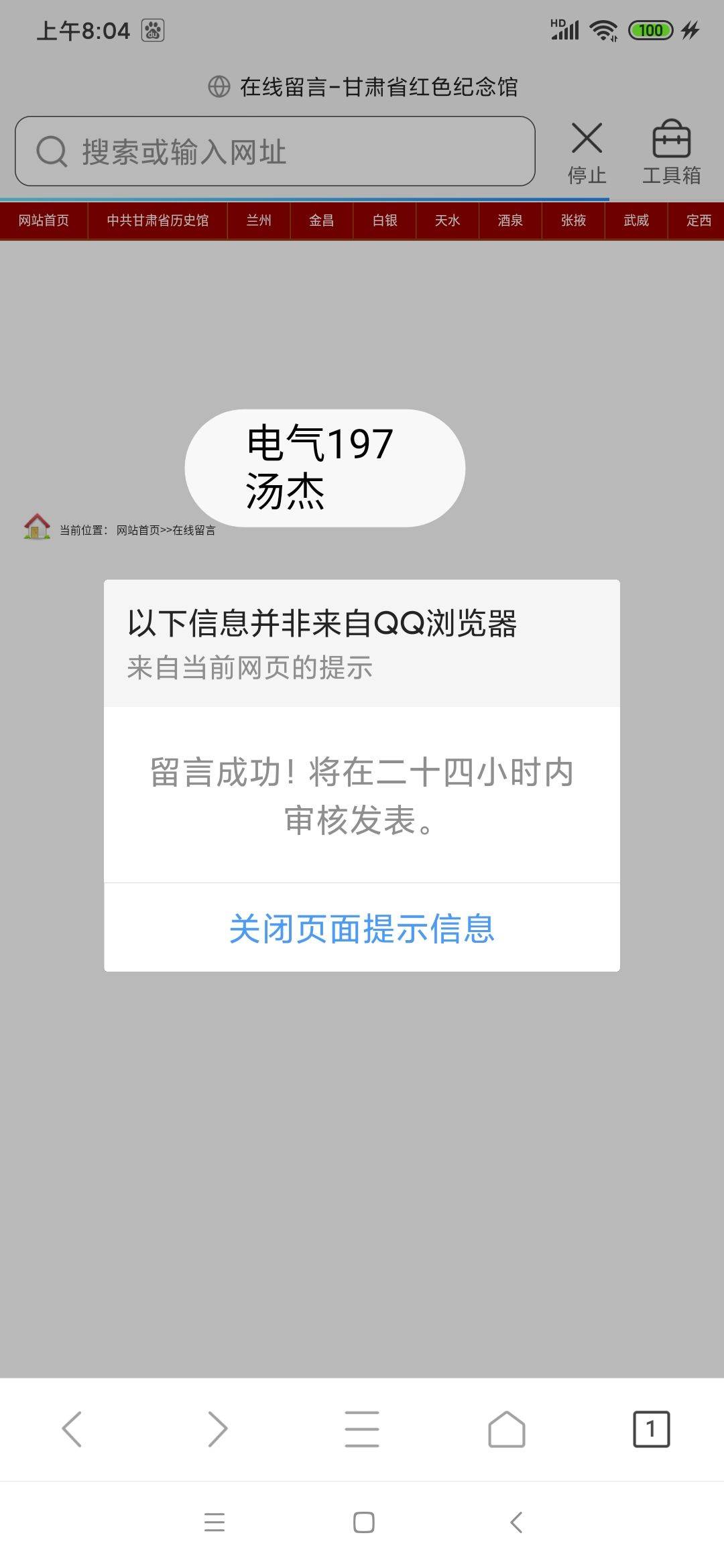Screen dimensions: 724x1568
Task: Focus the 搜索或输入网址 address bar
Action: (275, 151)
